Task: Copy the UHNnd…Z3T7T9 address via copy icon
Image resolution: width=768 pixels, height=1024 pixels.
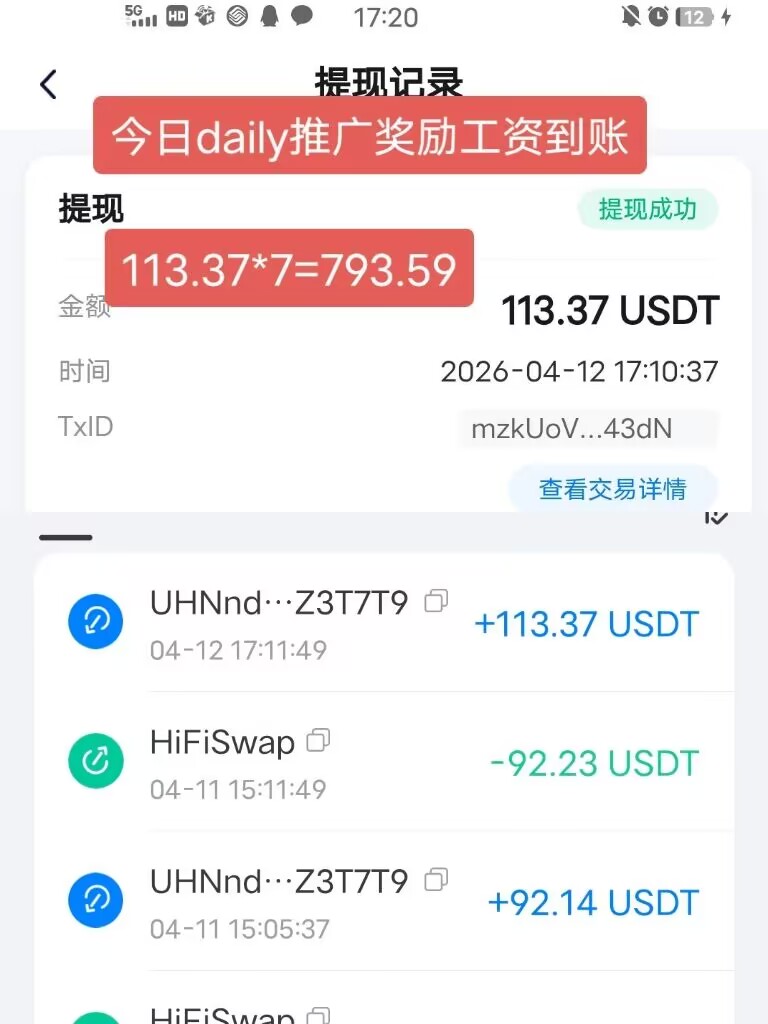Action: point(434,601)
